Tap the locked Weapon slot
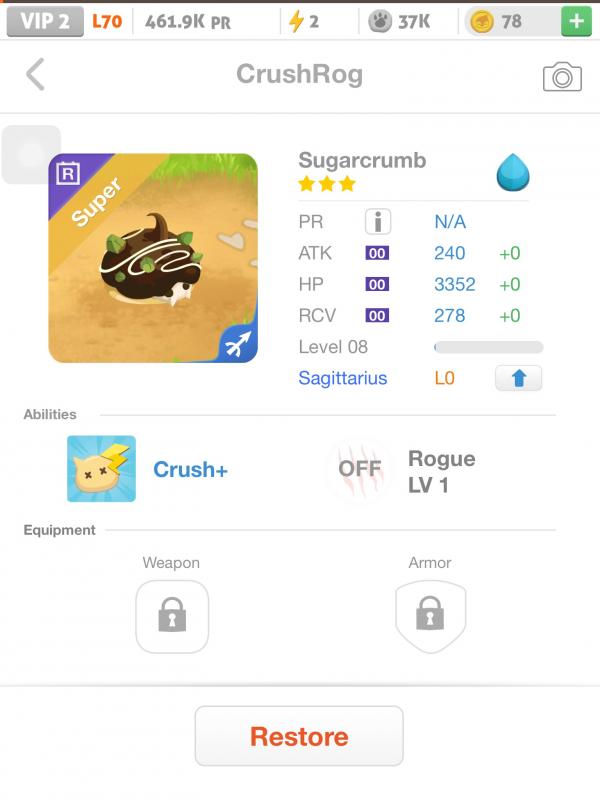 tap(172, 617)
